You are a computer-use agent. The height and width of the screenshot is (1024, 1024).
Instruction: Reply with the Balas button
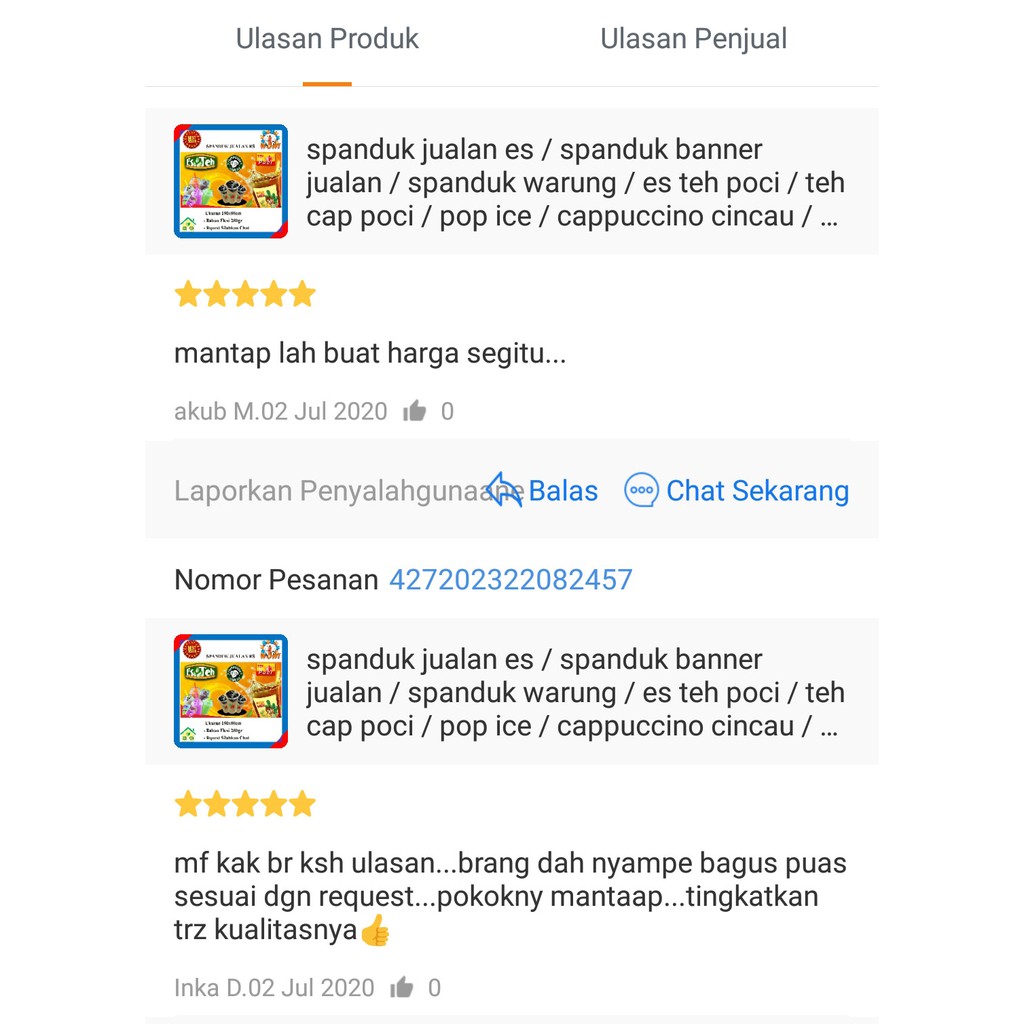[x=545, y=491]
